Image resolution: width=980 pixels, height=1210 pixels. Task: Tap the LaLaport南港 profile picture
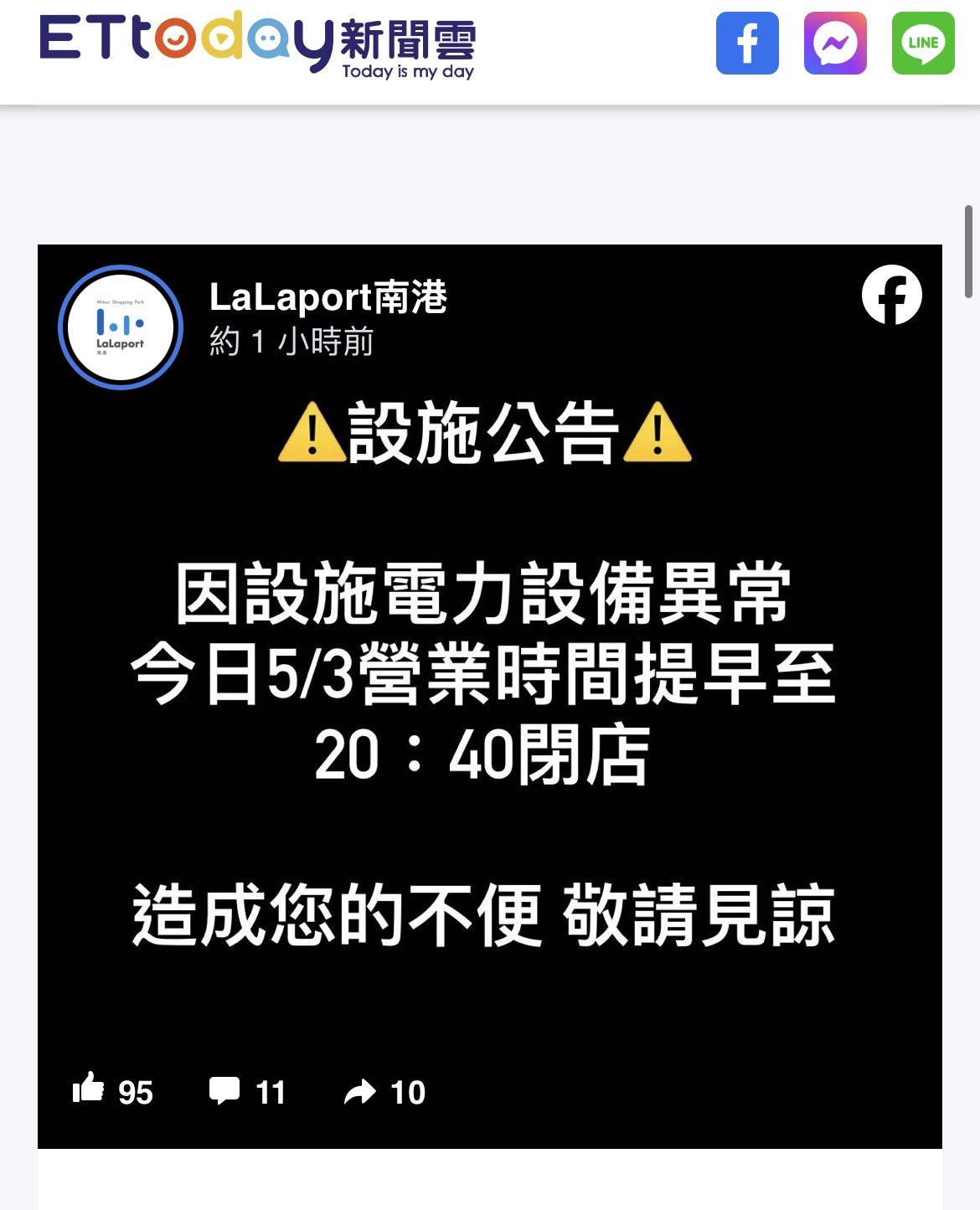[121, 327]
